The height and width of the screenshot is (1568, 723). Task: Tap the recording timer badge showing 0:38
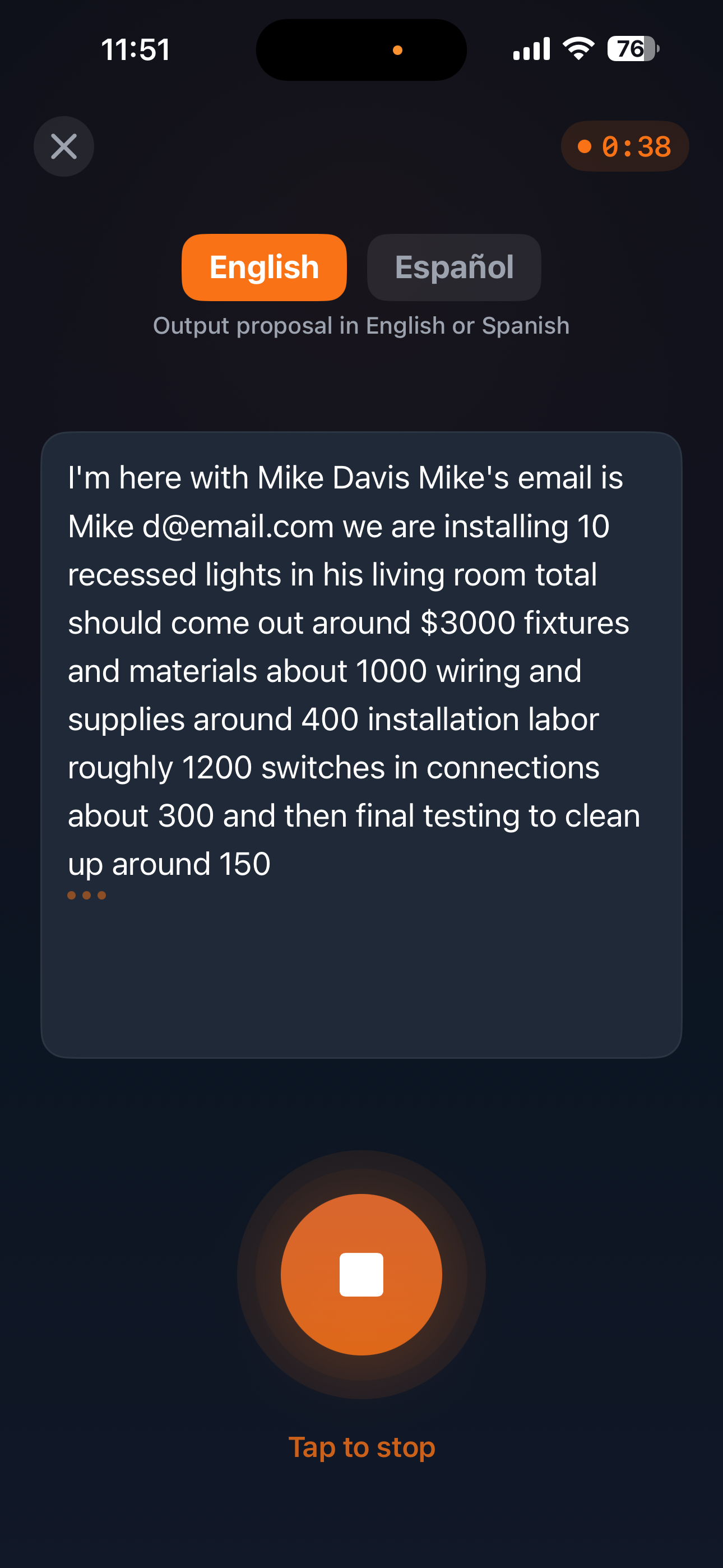[624, 145]
